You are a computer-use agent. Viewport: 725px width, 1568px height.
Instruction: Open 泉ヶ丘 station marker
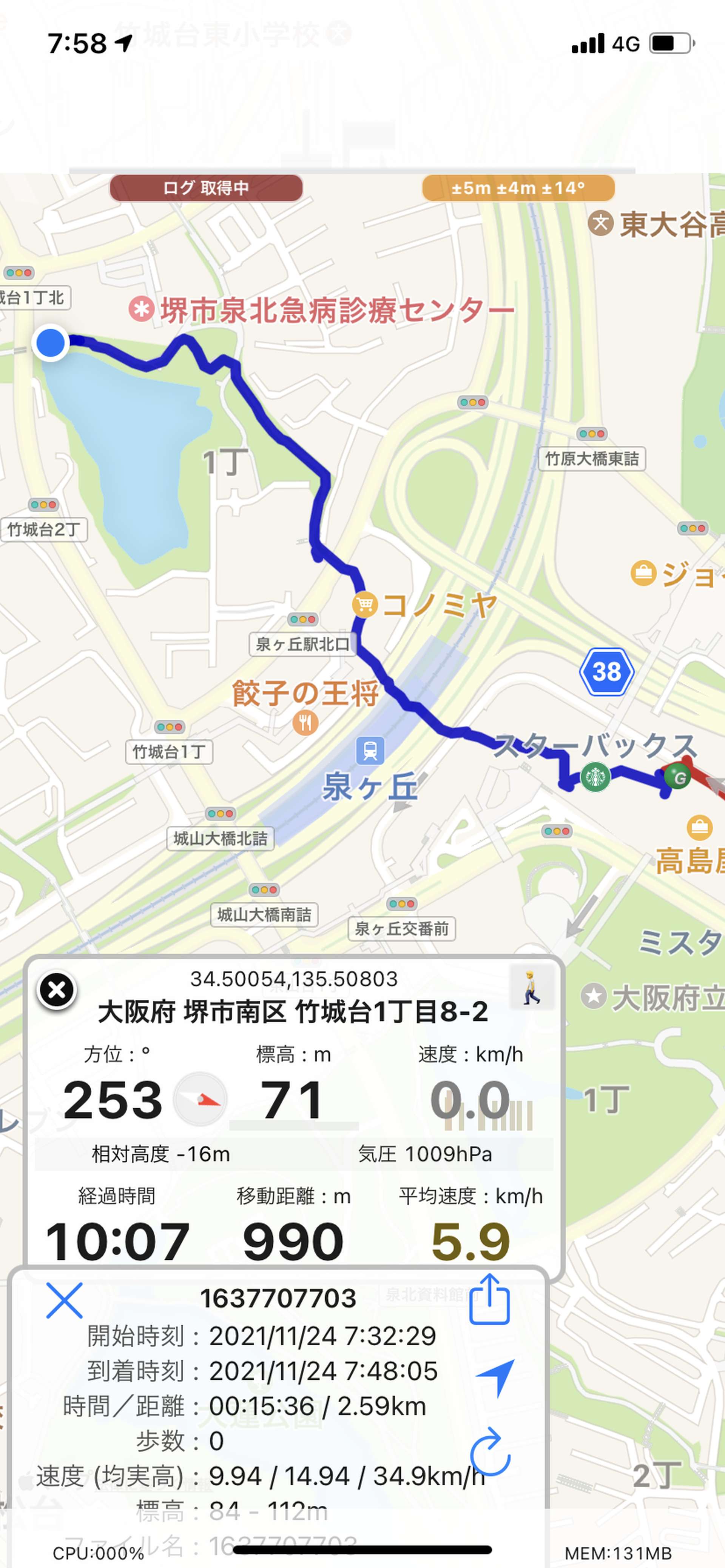click(370, 751)
